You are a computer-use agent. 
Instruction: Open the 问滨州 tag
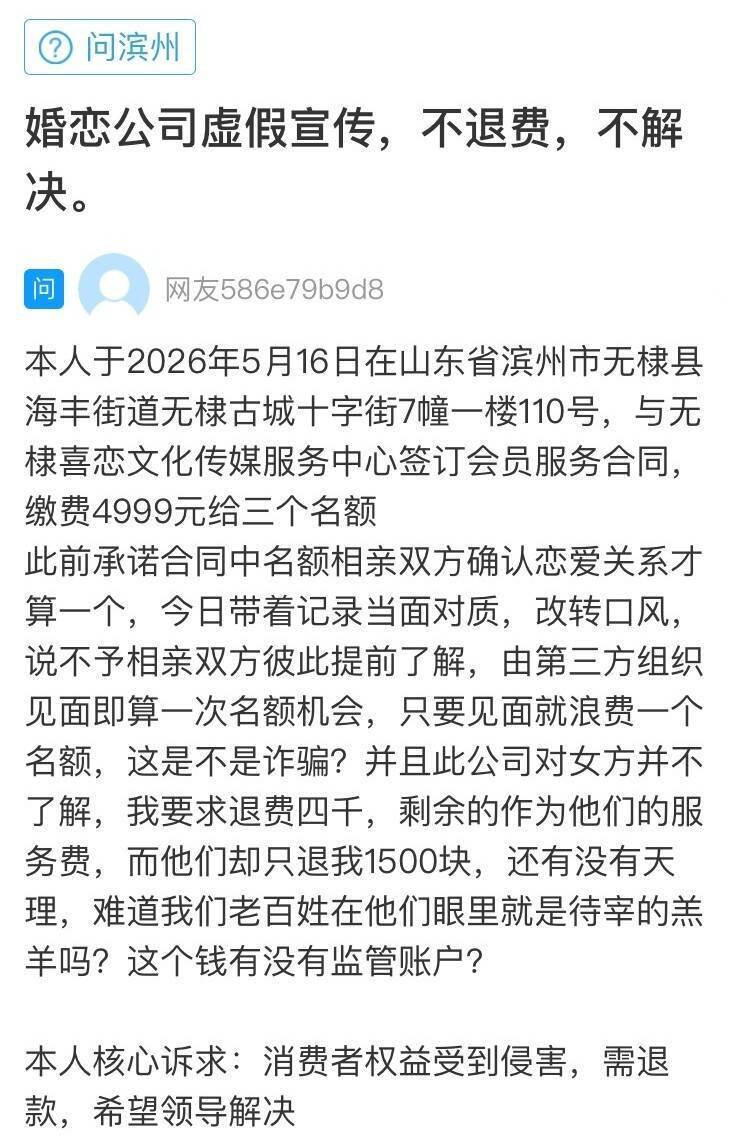[x=110, y=48]
